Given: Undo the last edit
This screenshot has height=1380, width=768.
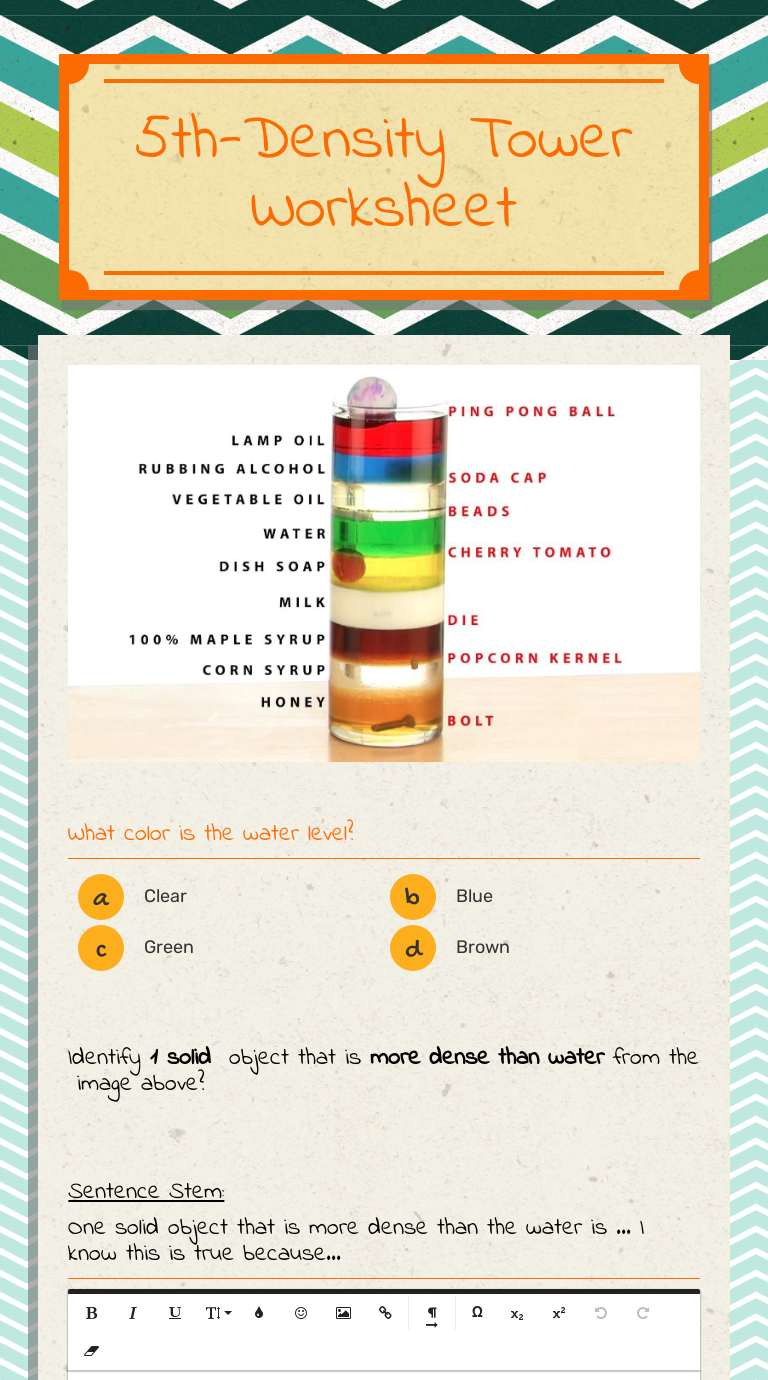Looking at the screenshot, I should point(601,1313).
